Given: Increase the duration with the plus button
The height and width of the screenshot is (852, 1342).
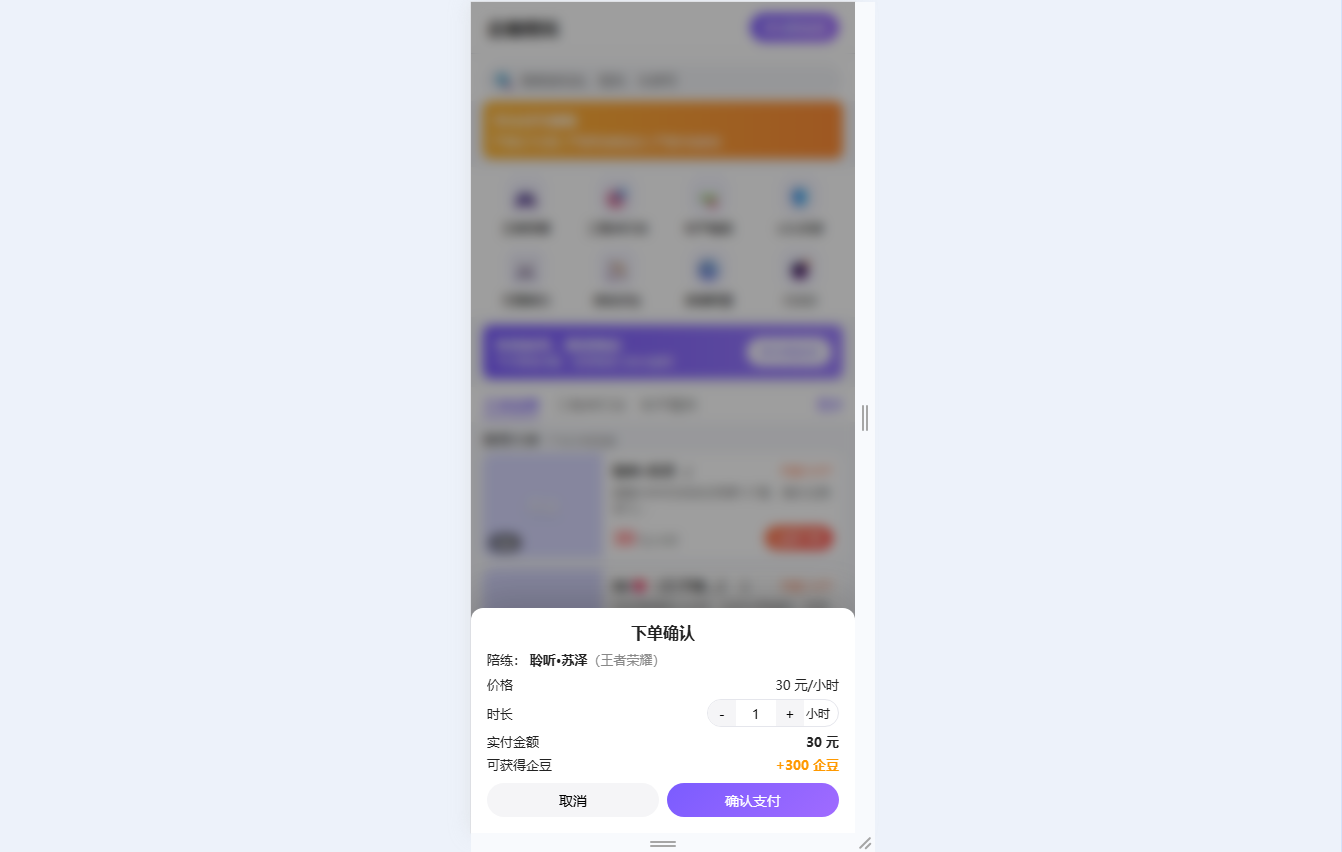Looking at the screenshot, I should 789,714.
